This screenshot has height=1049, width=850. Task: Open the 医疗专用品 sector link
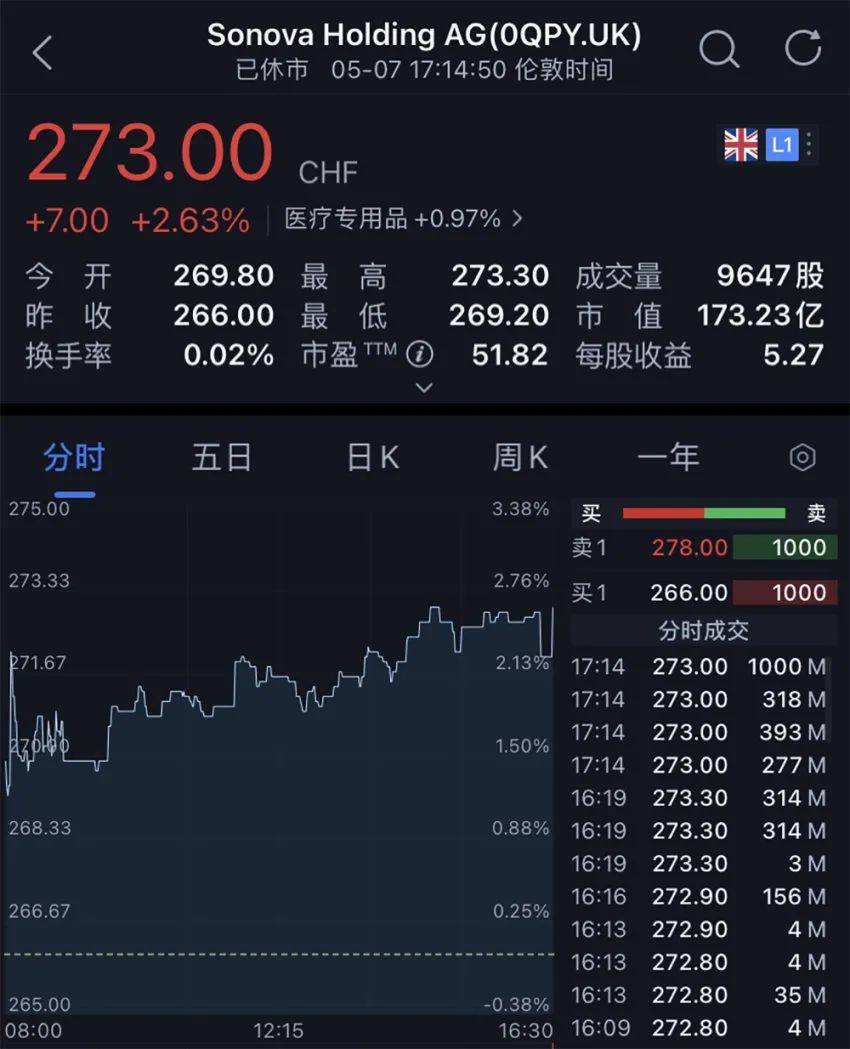403,219
